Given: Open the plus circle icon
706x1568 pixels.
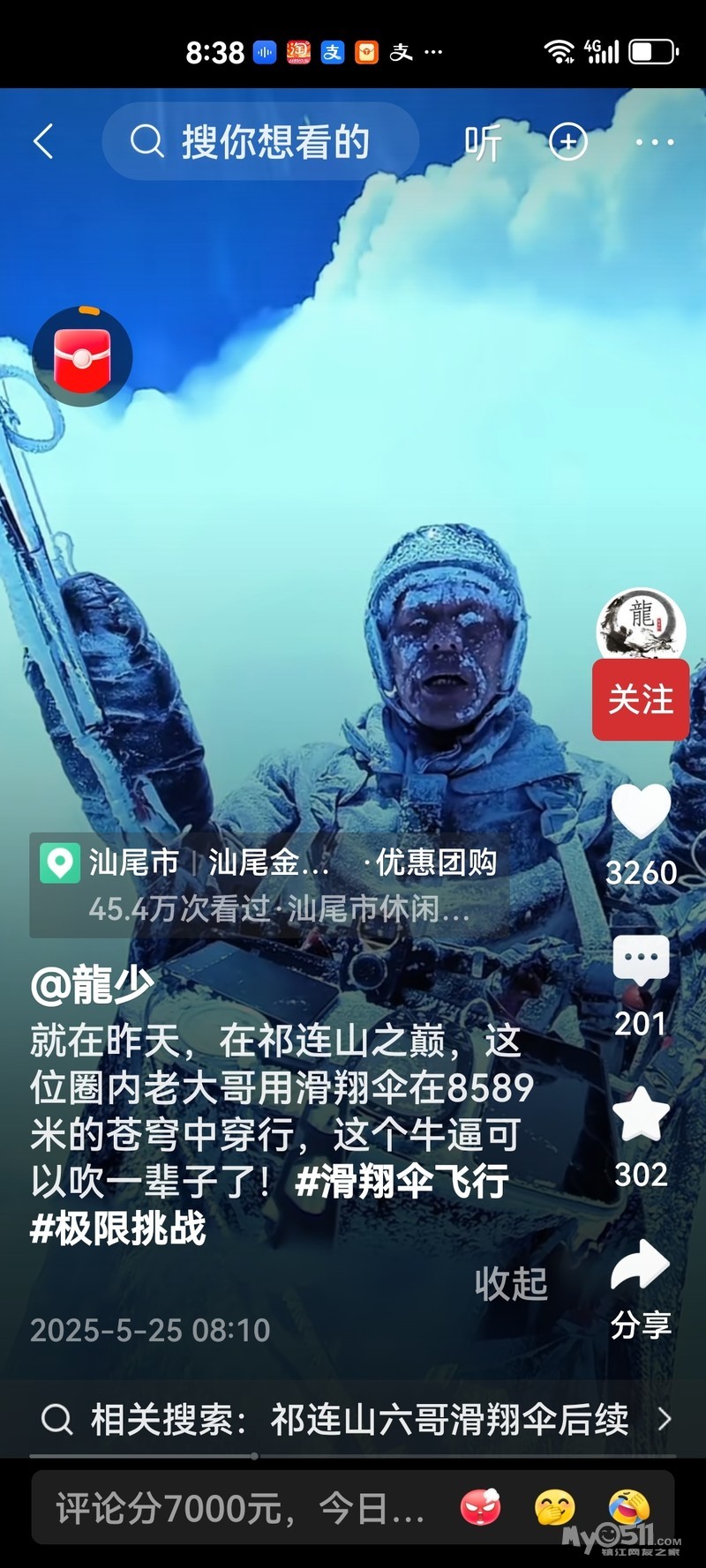Looking at the screenshot, I should pos(567,141).
